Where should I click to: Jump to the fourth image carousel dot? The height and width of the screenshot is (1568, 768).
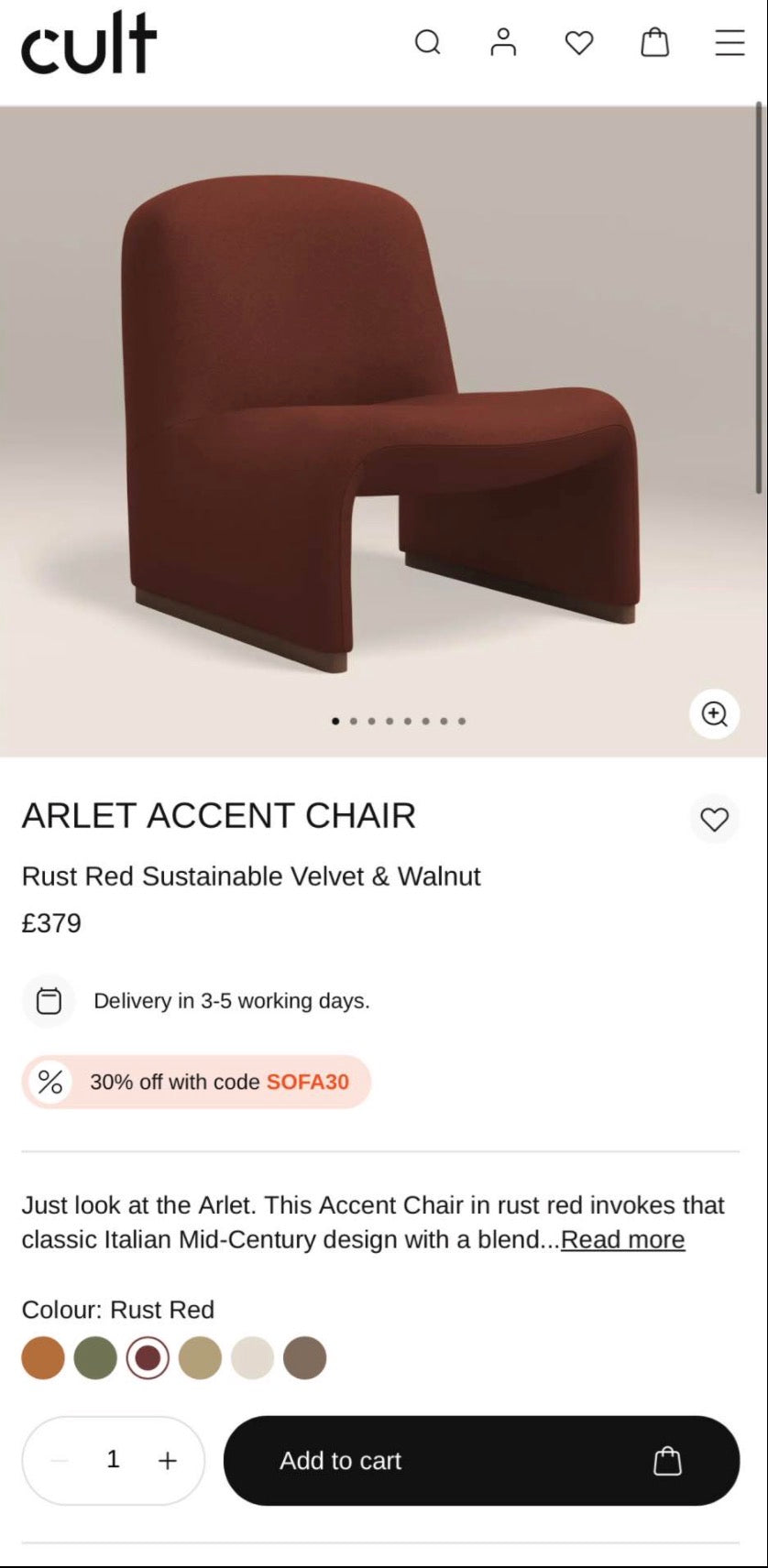(x=389, y=721)
